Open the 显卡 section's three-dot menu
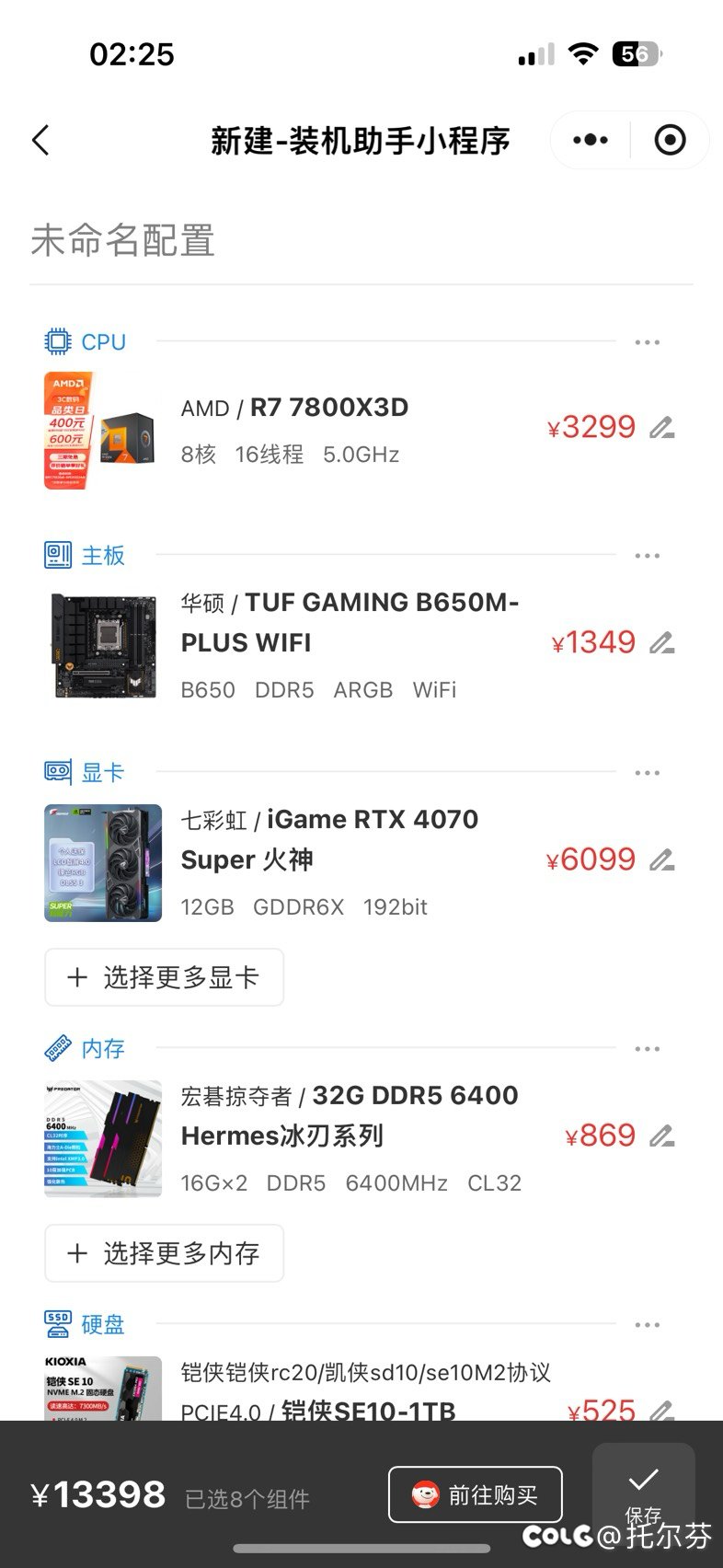 coord(647,773)
